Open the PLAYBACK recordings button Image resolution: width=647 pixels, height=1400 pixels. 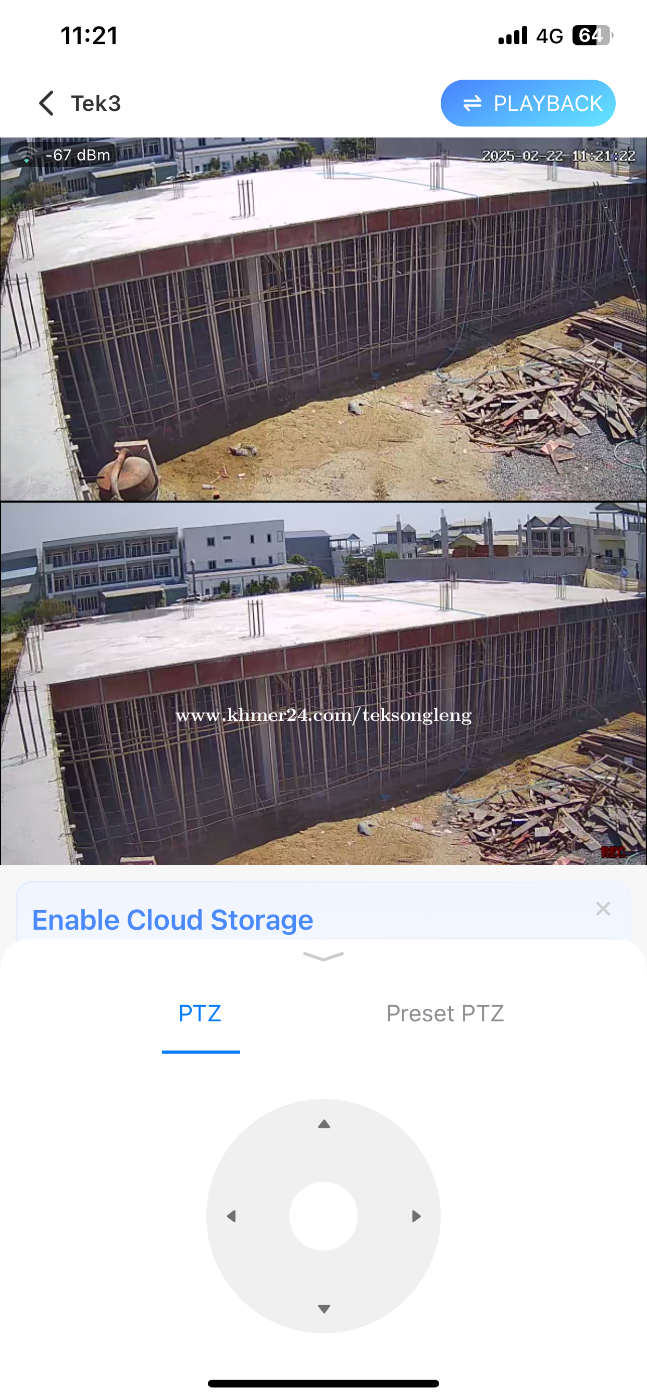click(x=528, y=103)
